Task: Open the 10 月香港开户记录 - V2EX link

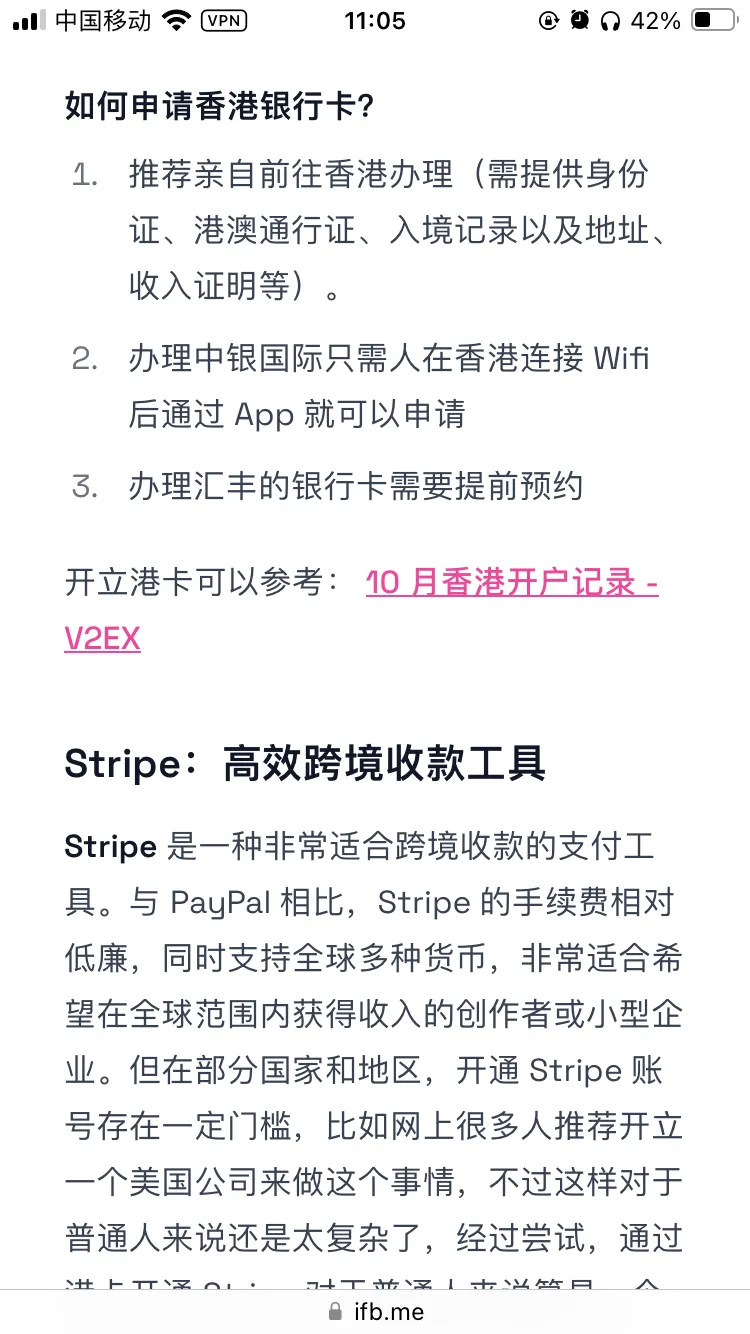Action: coord(511,582)
